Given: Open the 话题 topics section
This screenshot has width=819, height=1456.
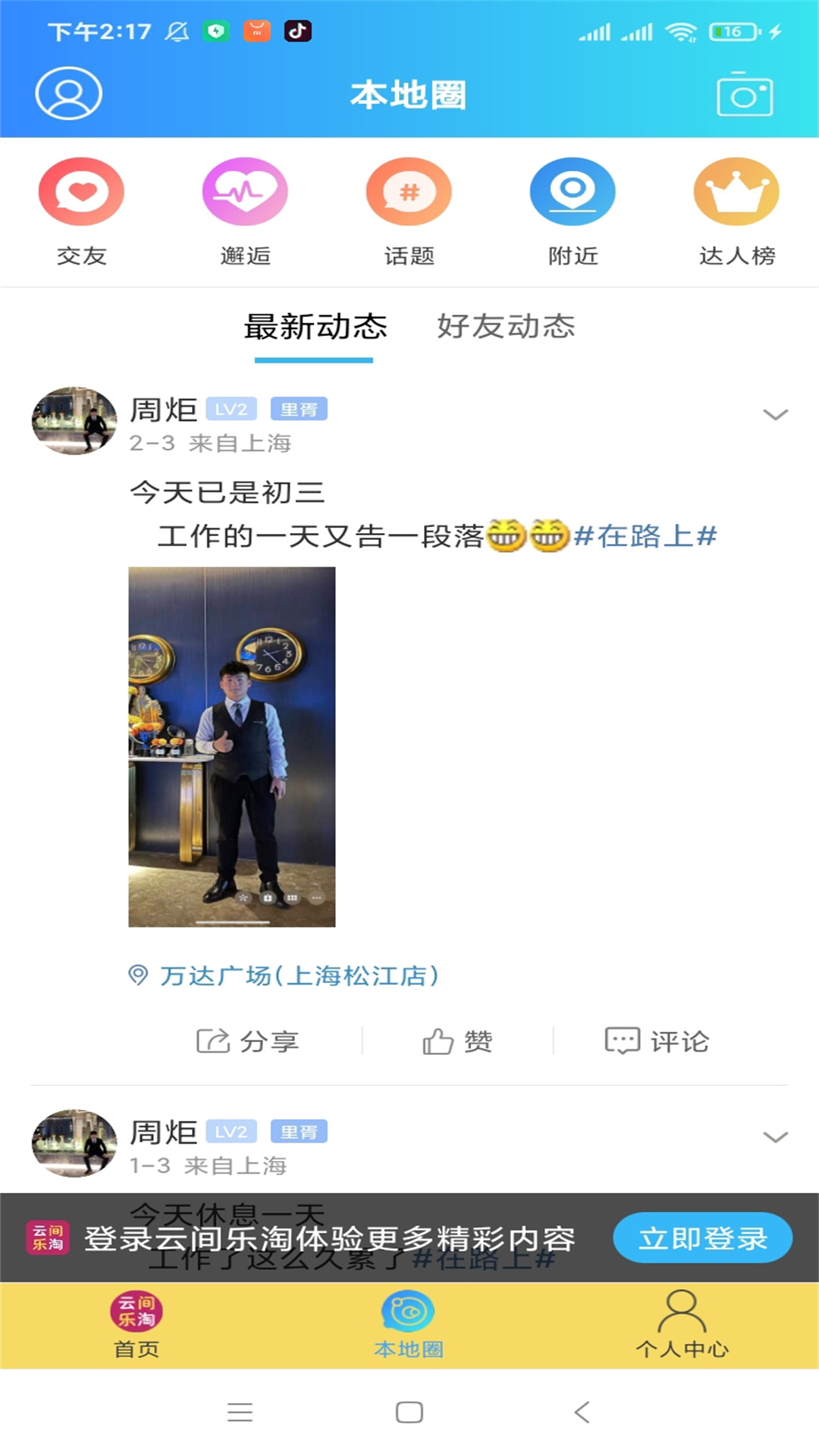Looking at the screenshot, I should click(409, 212).
